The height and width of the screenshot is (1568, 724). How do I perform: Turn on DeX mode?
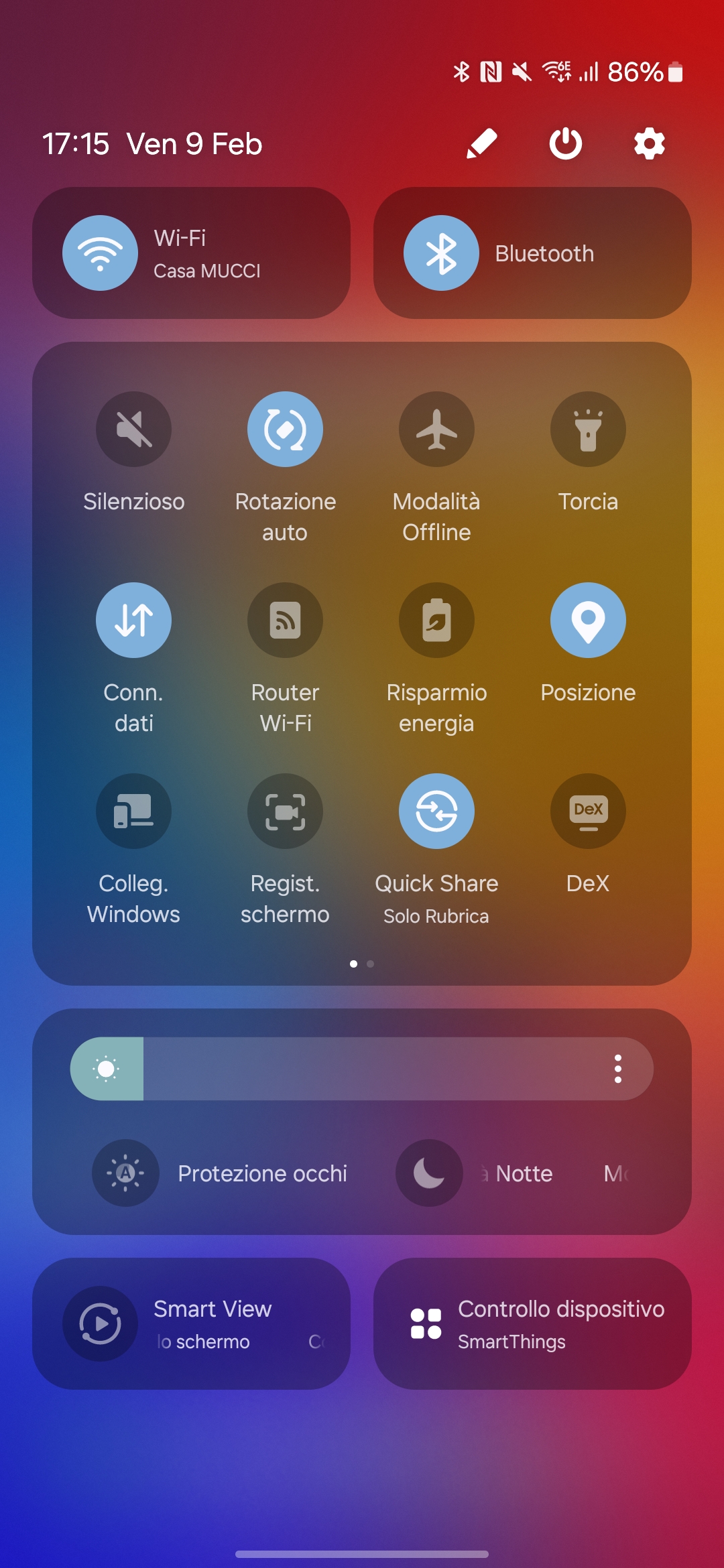tap(588, 811)
